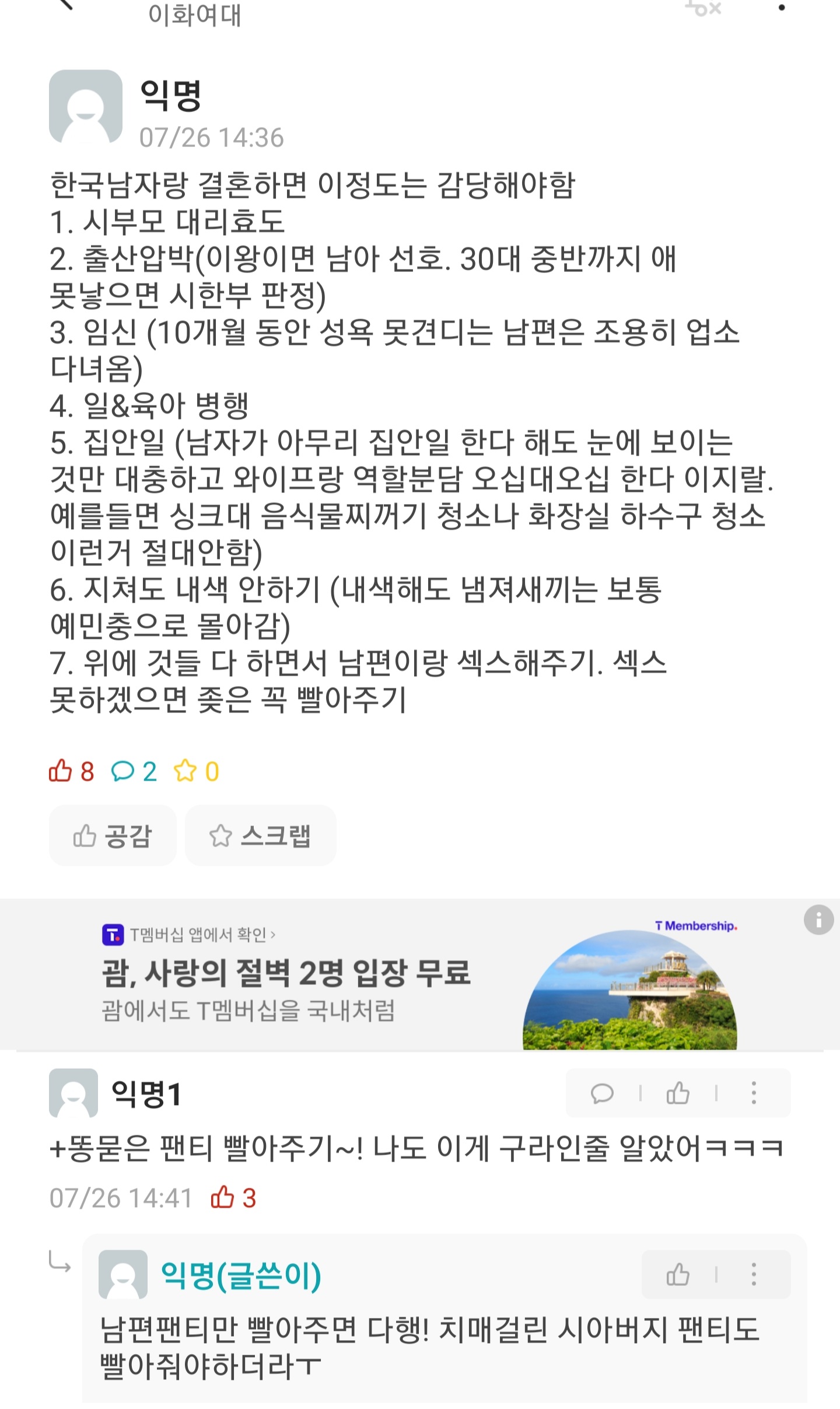Tap the 공감 button under the post
This screenshot has width=840, height=1409.
click(113, 835)
